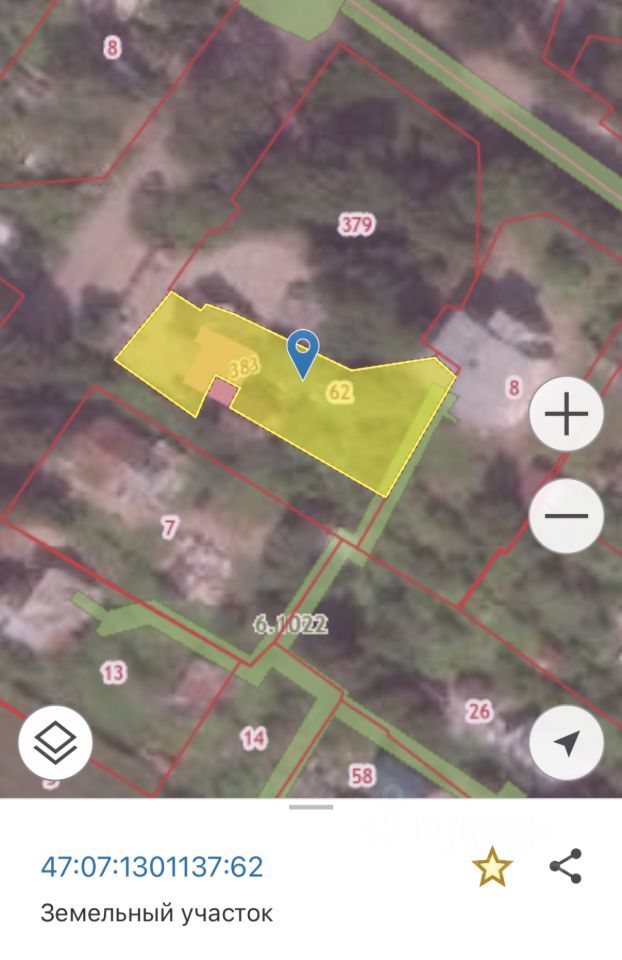The image size is (622, 960).
Task: Add this parcel to favorites
Action: [x=491, y=868]
